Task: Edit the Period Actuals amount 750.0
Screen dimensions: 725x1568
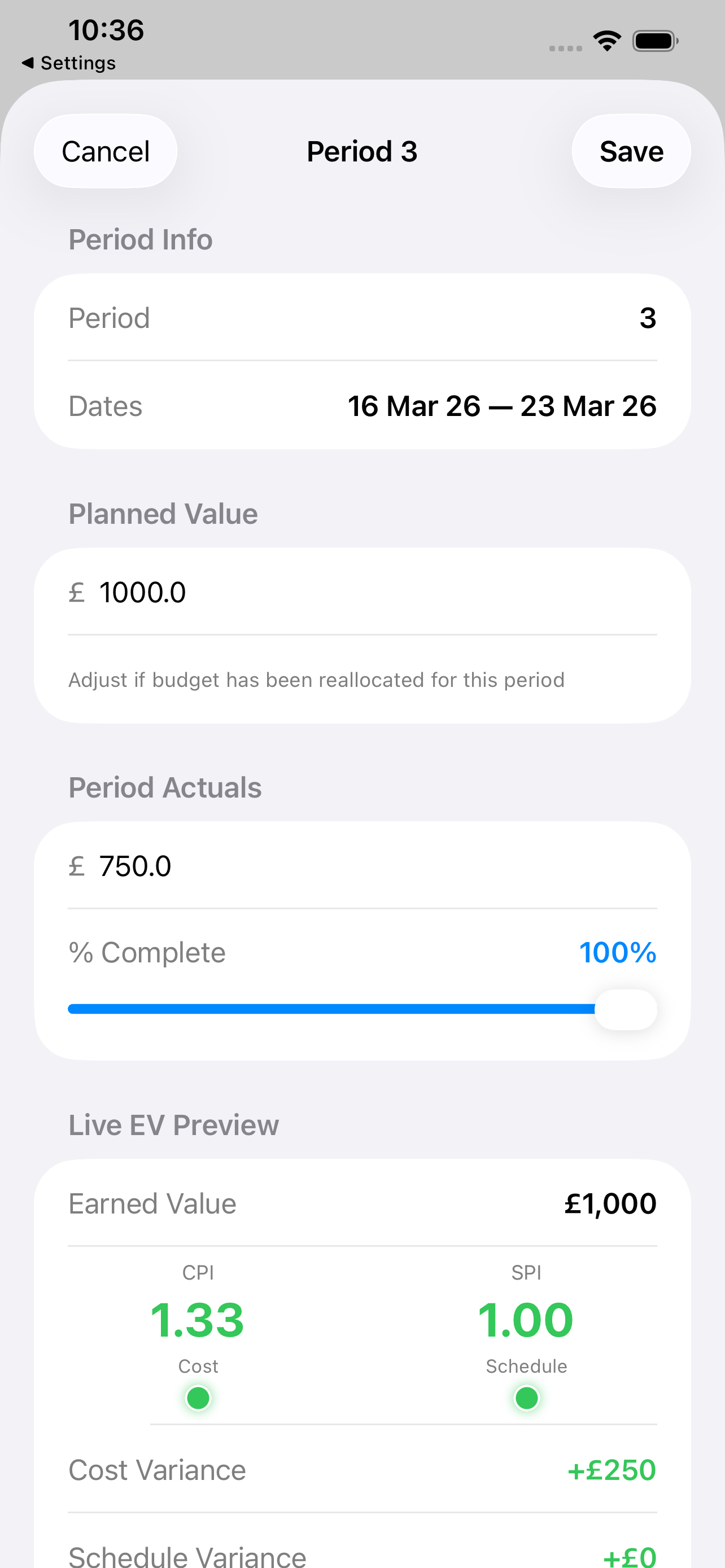Action: click(x=135, y=866)
